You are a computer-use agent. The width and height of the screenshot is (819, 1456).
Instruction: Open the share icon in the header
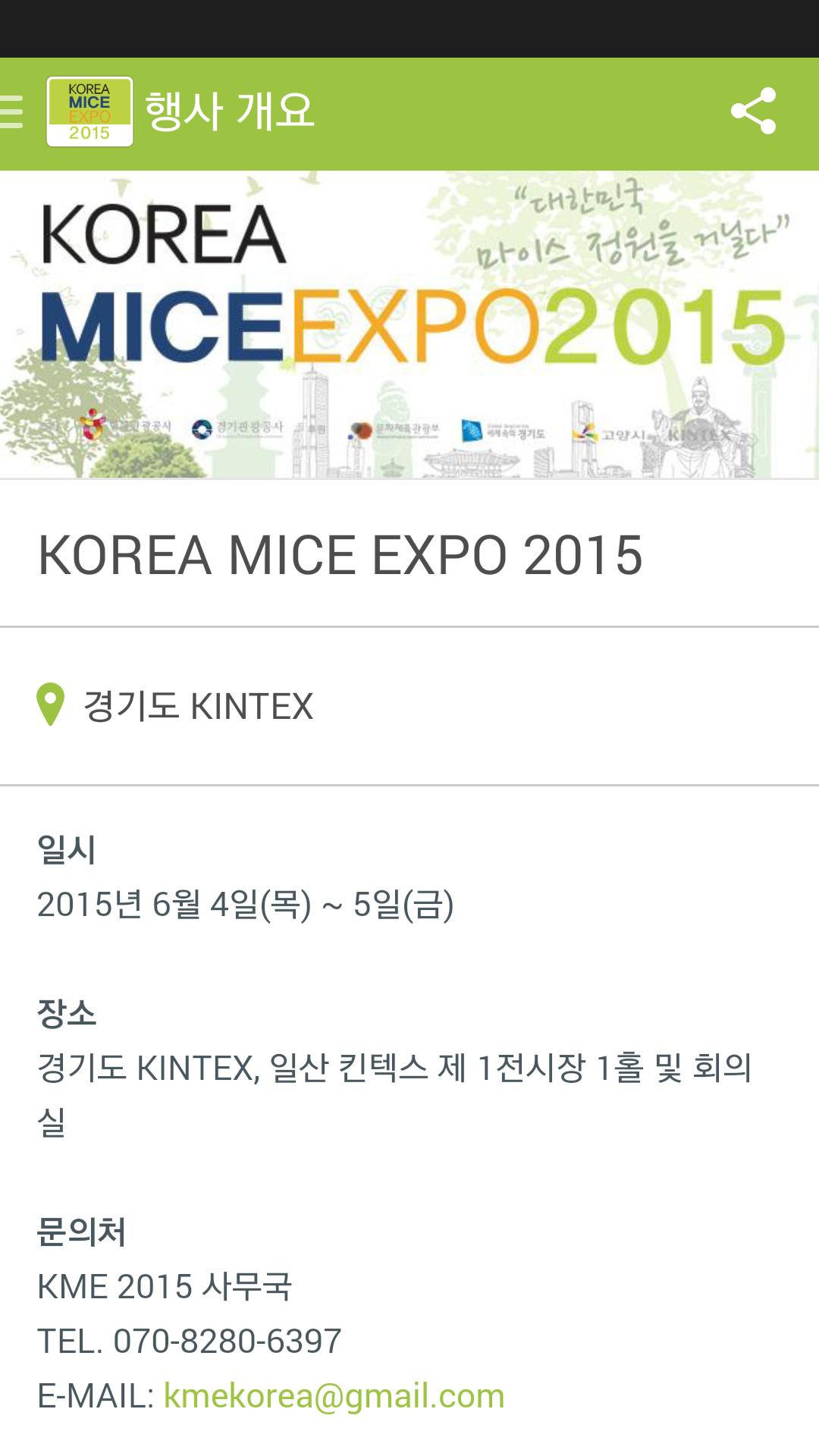pyautogui.click(x=754, y=111)
